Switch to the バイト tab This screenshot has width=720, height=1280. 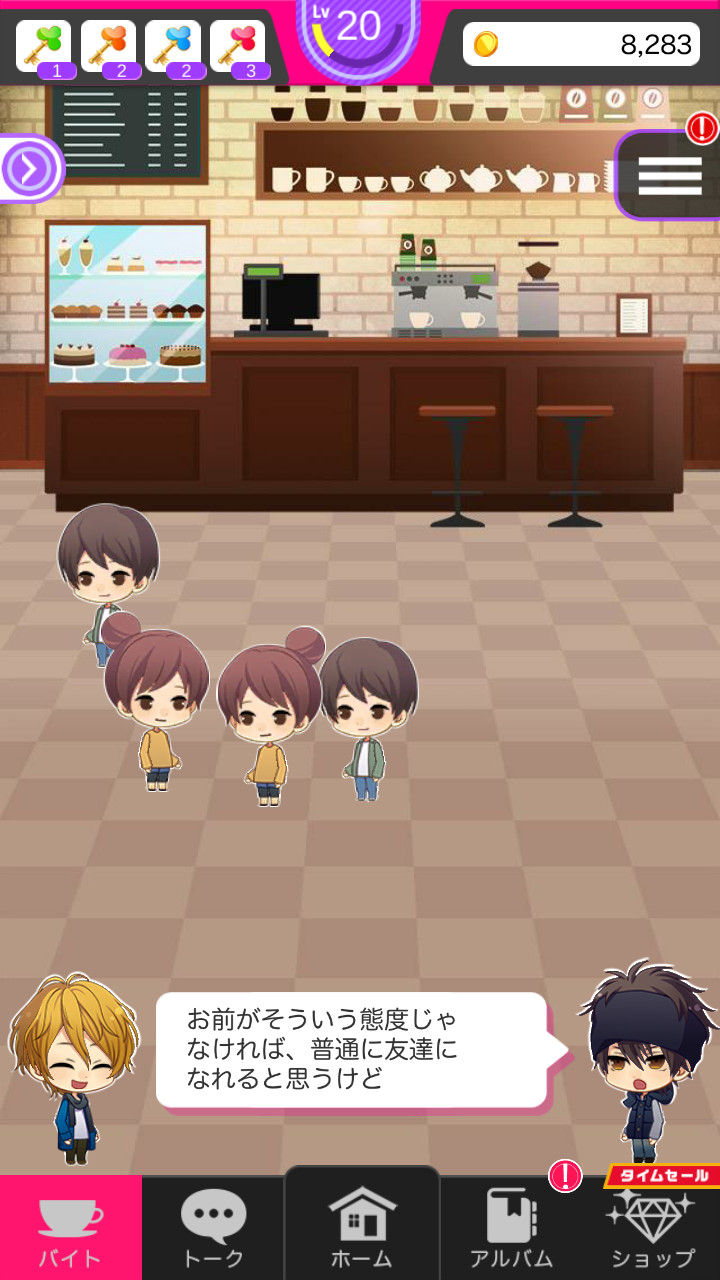(x=71, y=1229)
